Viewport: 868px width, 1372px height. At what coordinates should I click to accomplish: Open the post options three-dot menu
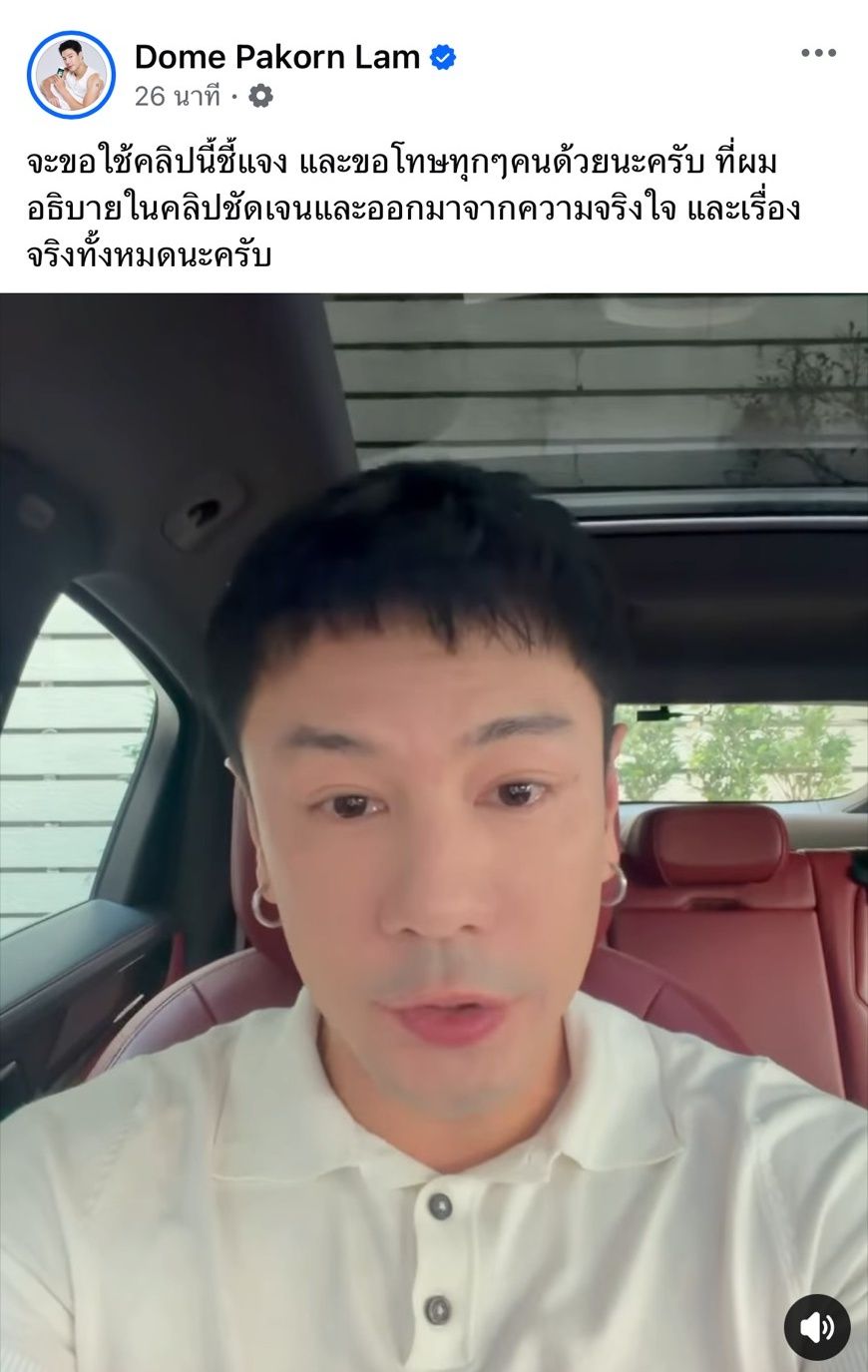(x=818, y=54)
